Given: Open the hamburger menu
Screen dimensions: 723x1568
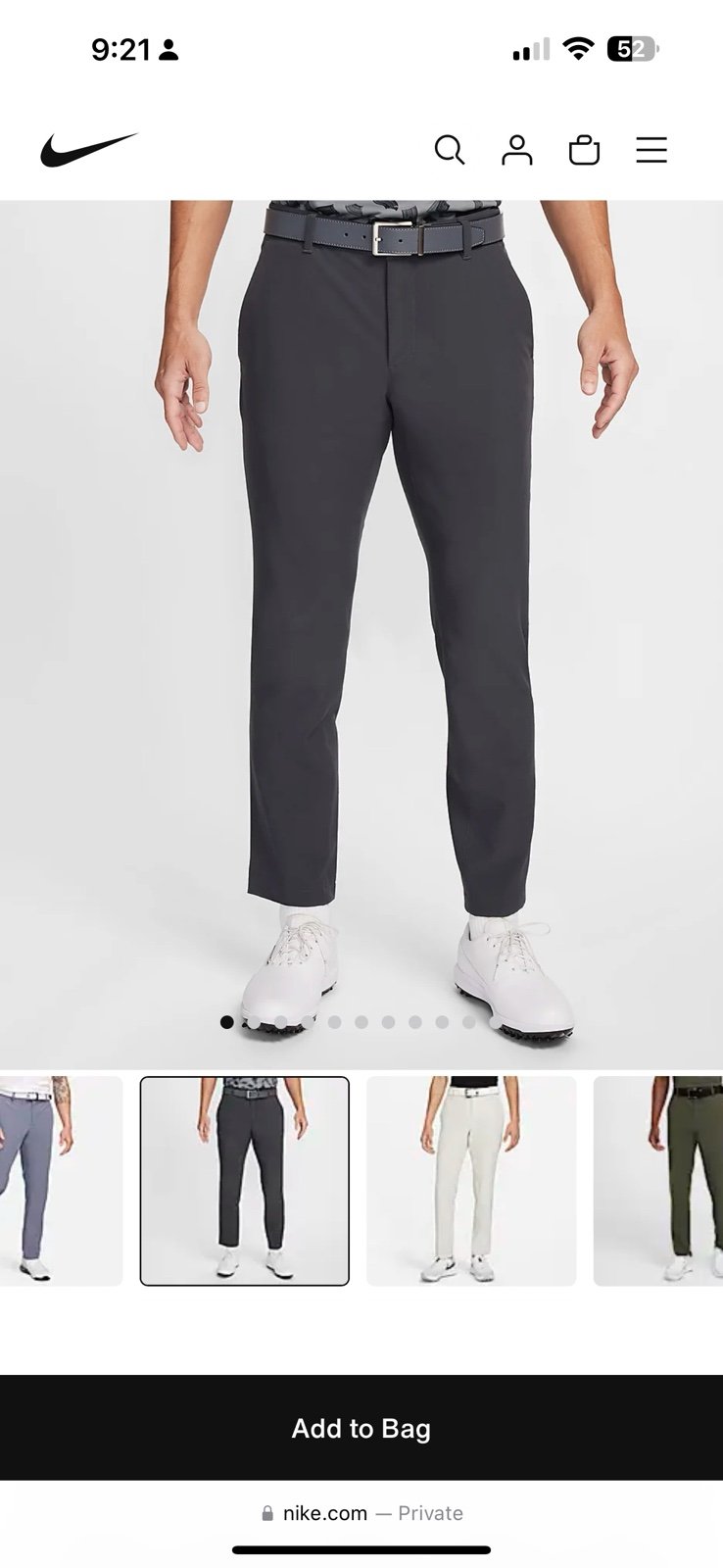Looking at the screenshot, I should [651, 150].
